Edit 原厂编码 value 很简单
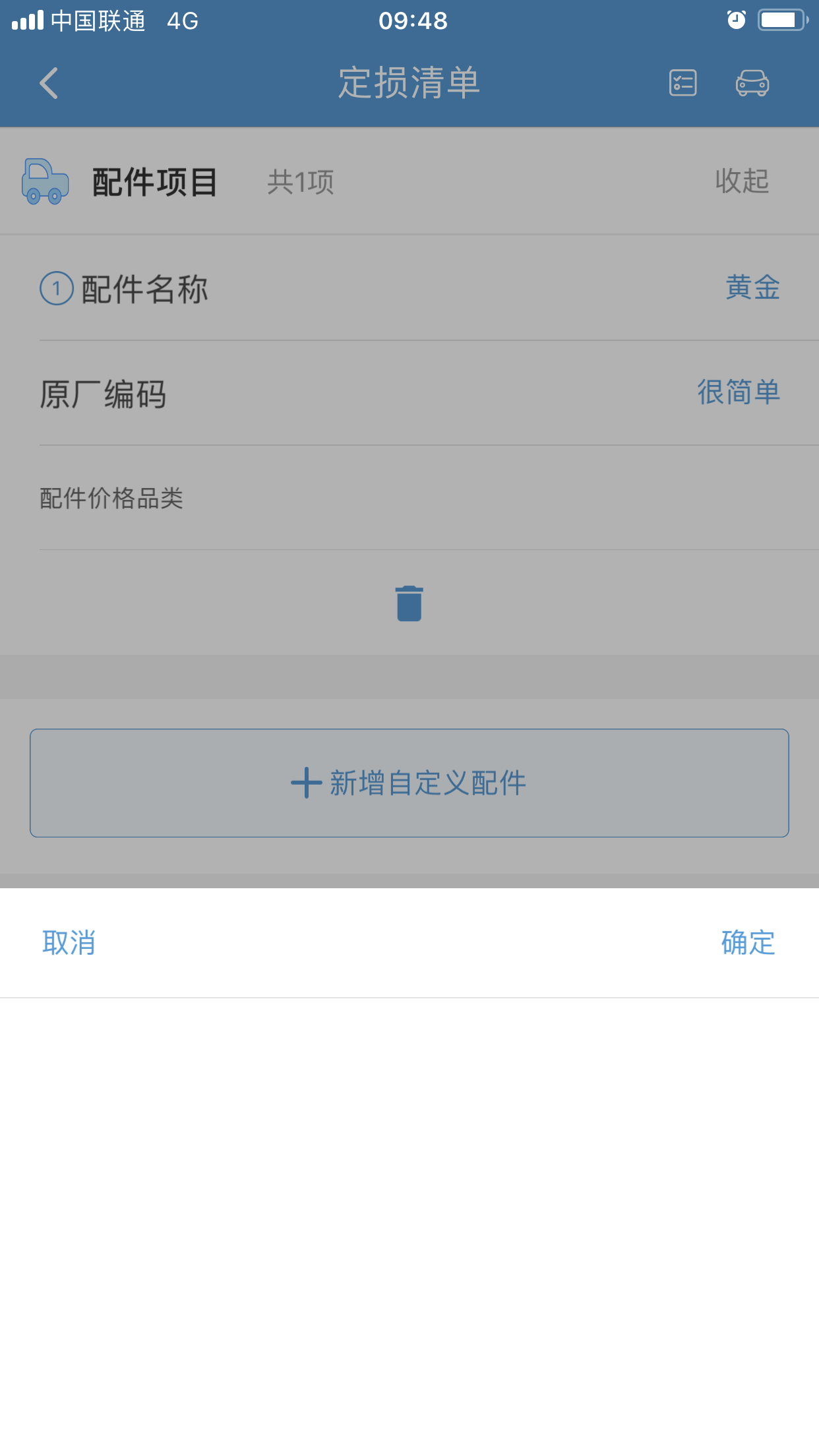The image size is (819, 1456). (x=739, y=392)
